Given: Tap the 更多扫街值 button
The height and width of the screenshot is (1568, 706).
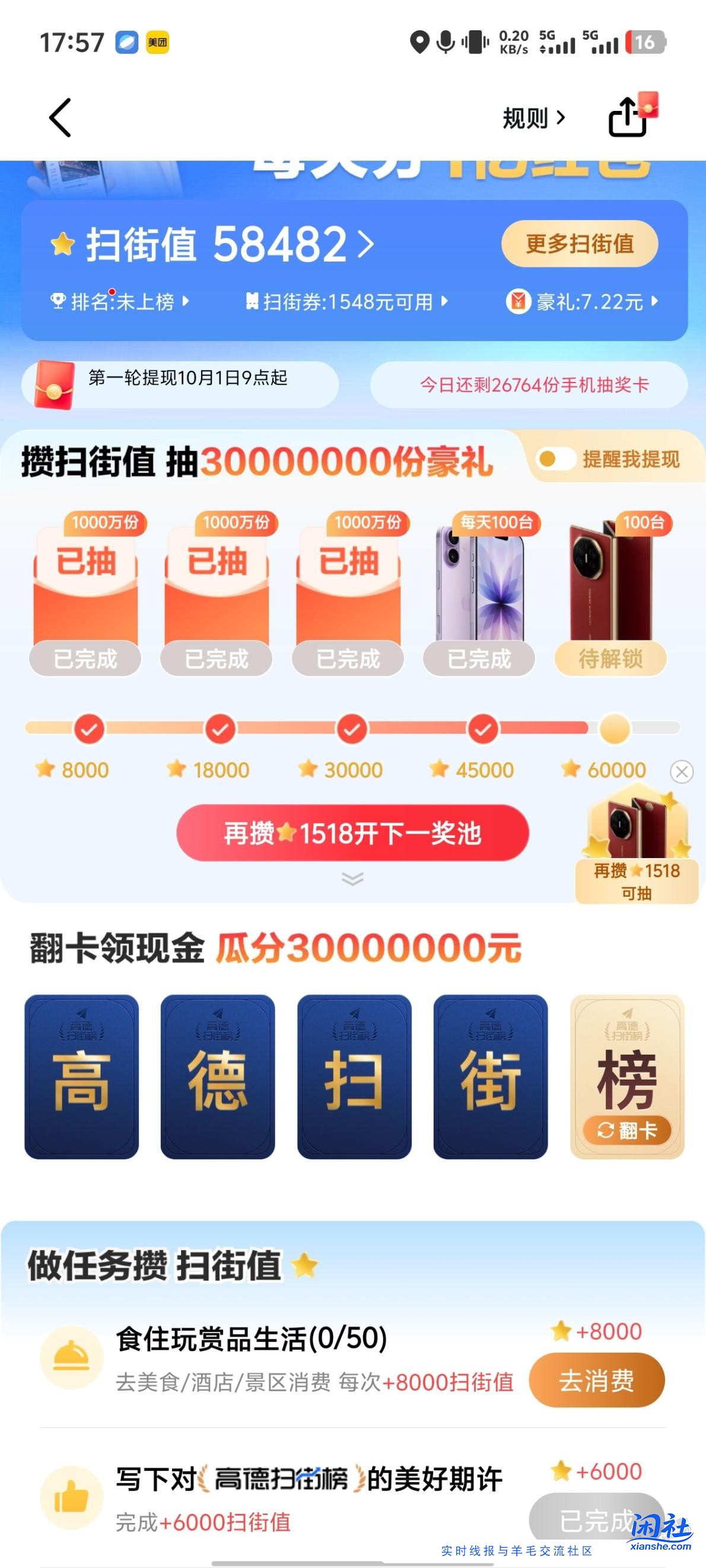Looking at the screenshot, I should point(579,244).
